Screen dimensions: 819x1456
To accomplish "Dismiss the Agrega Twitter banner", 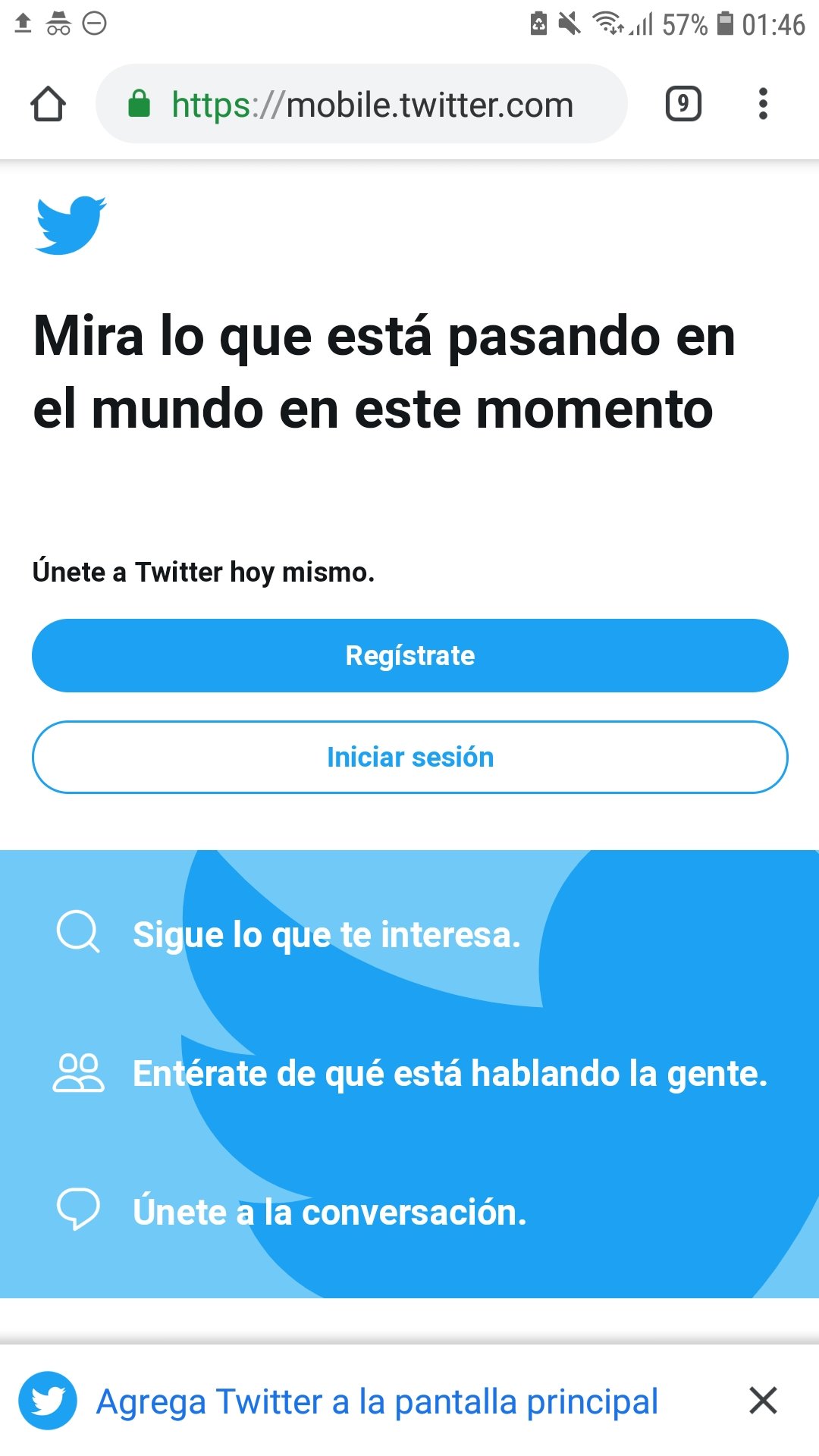I will coord(763,1401).
